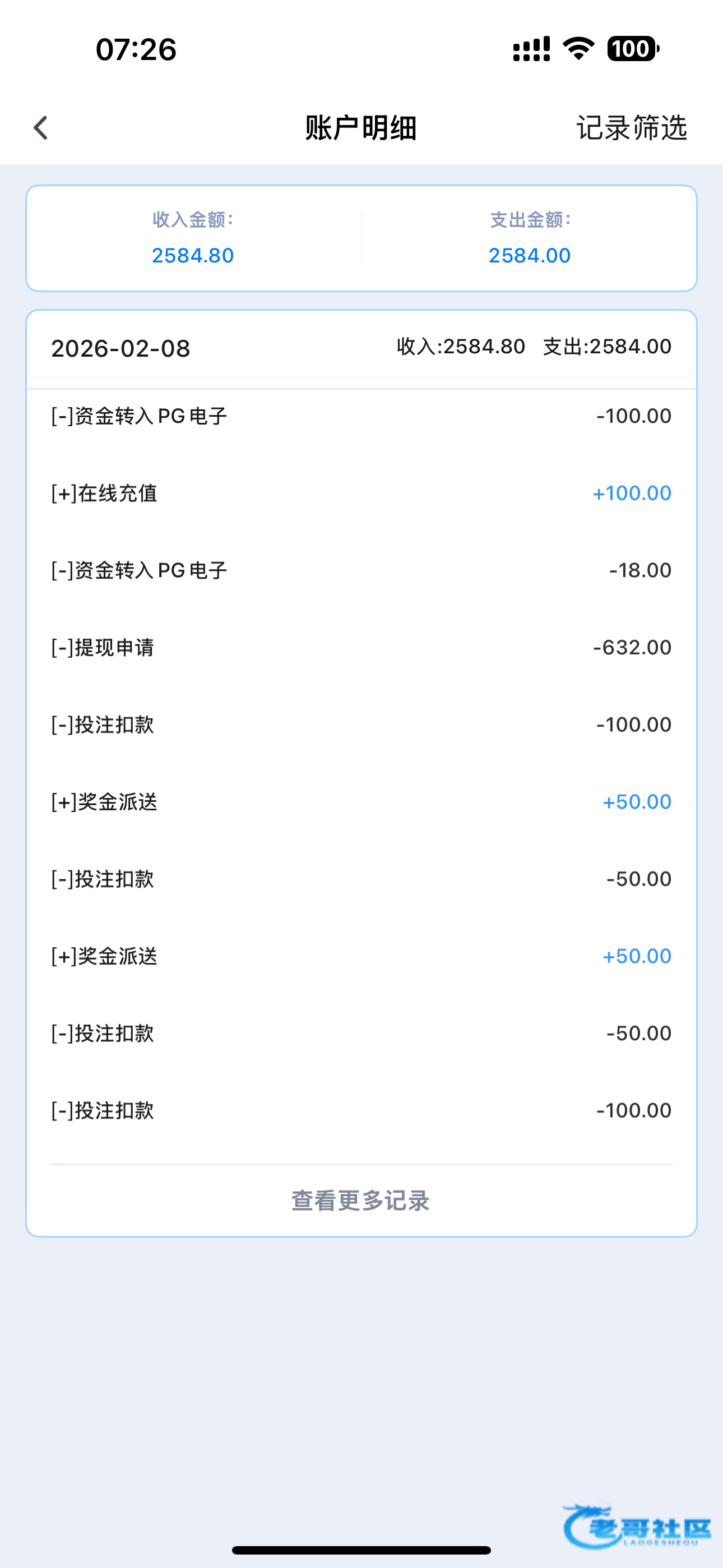Go back from 账户明细 page

click(41, 128)
